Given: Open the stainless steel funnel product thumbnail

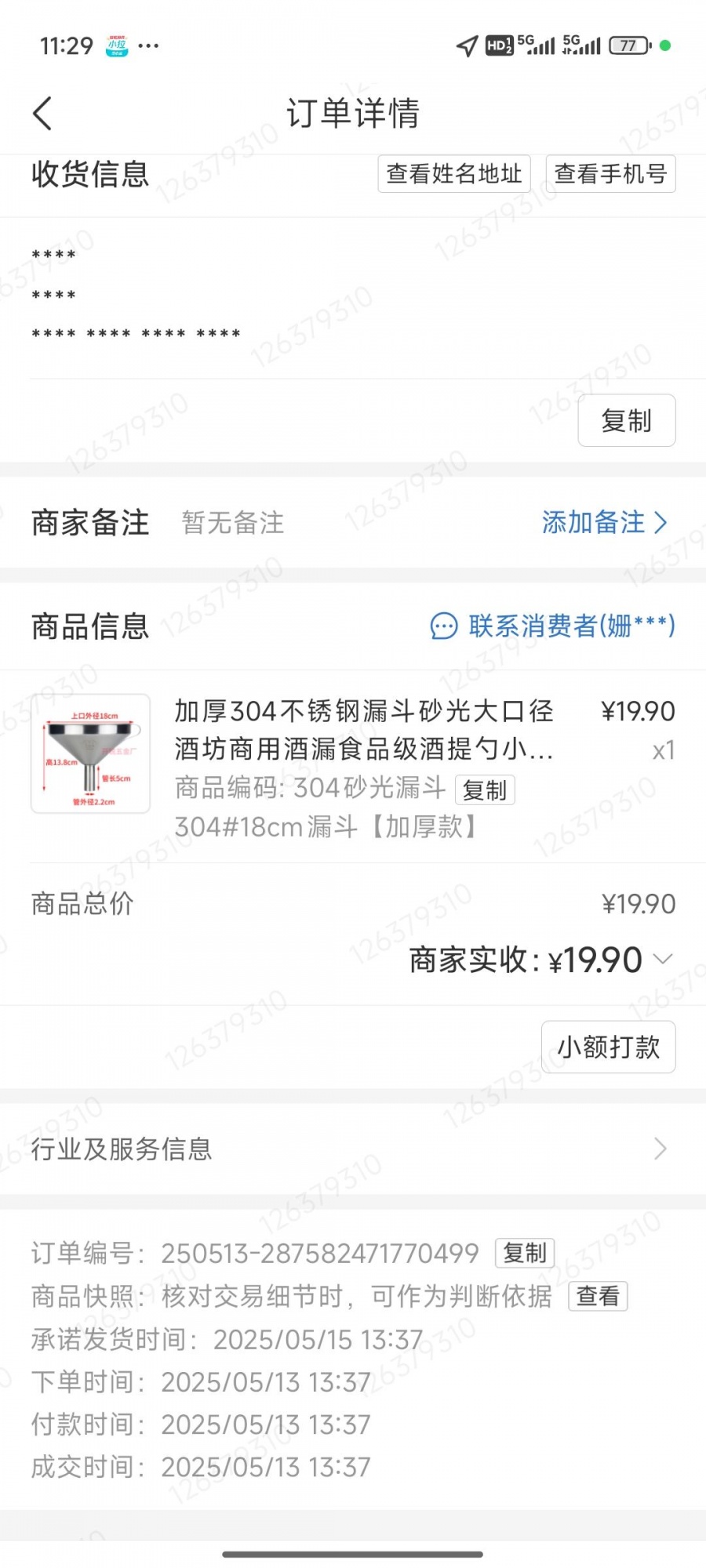Looking at the screenshot, I should coord(91,753).
